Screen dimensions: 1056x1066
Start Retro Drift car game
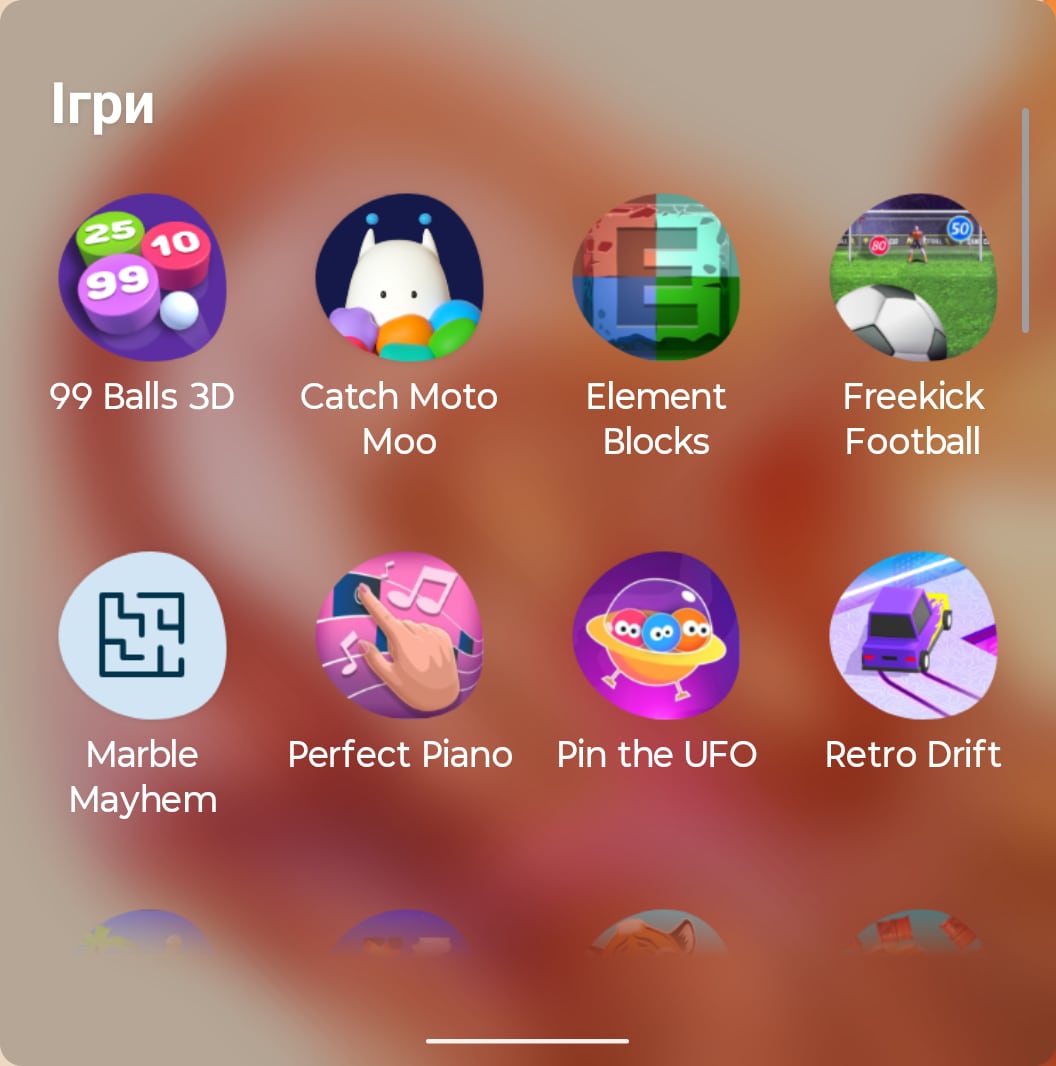click(x=913, y=635)
